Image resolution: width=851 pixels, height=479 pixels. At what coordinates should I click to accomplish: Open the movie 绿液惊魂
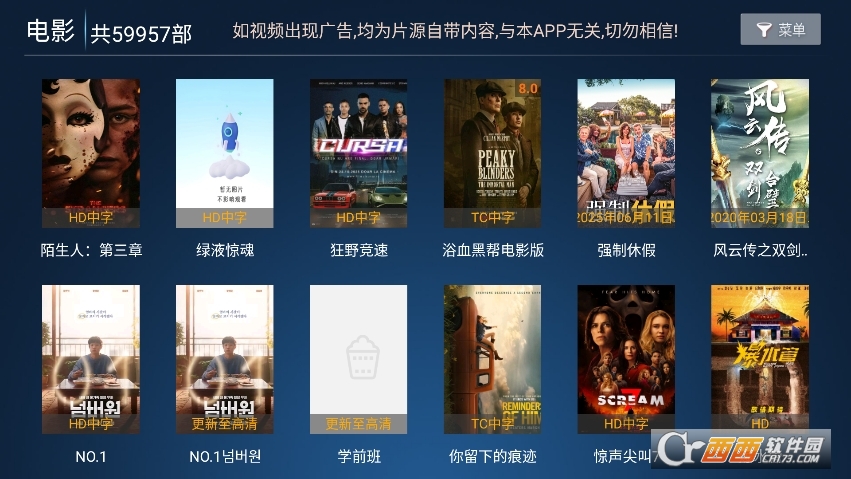coord(225,154)
